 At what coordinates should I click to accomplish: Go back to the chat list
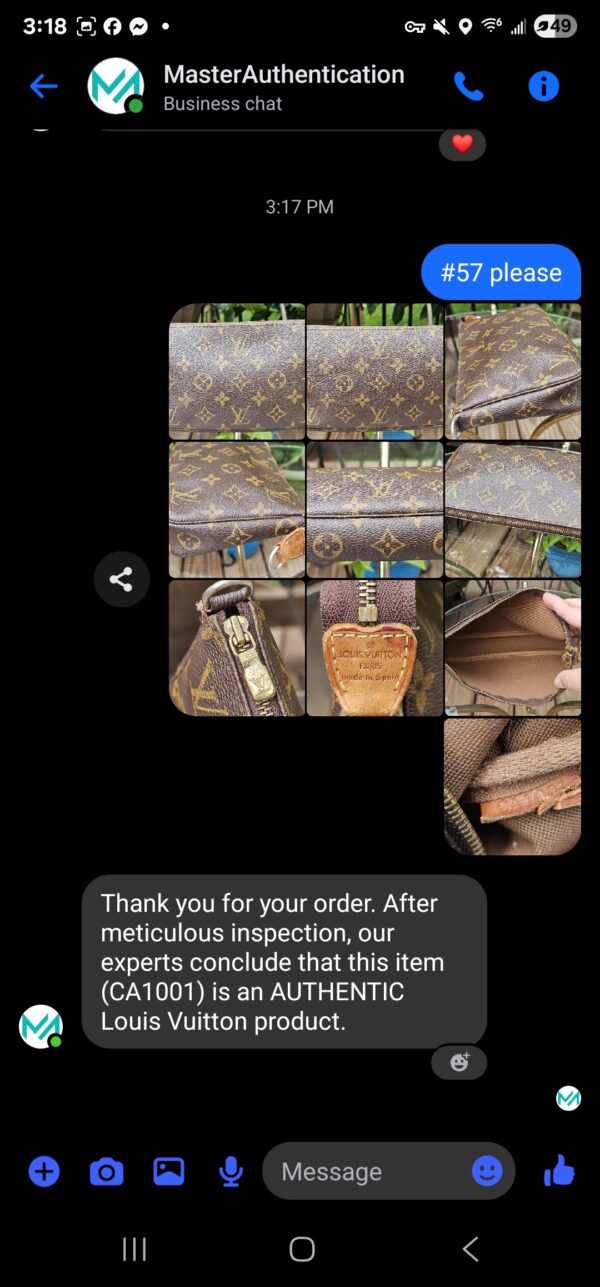coord(43,86)
